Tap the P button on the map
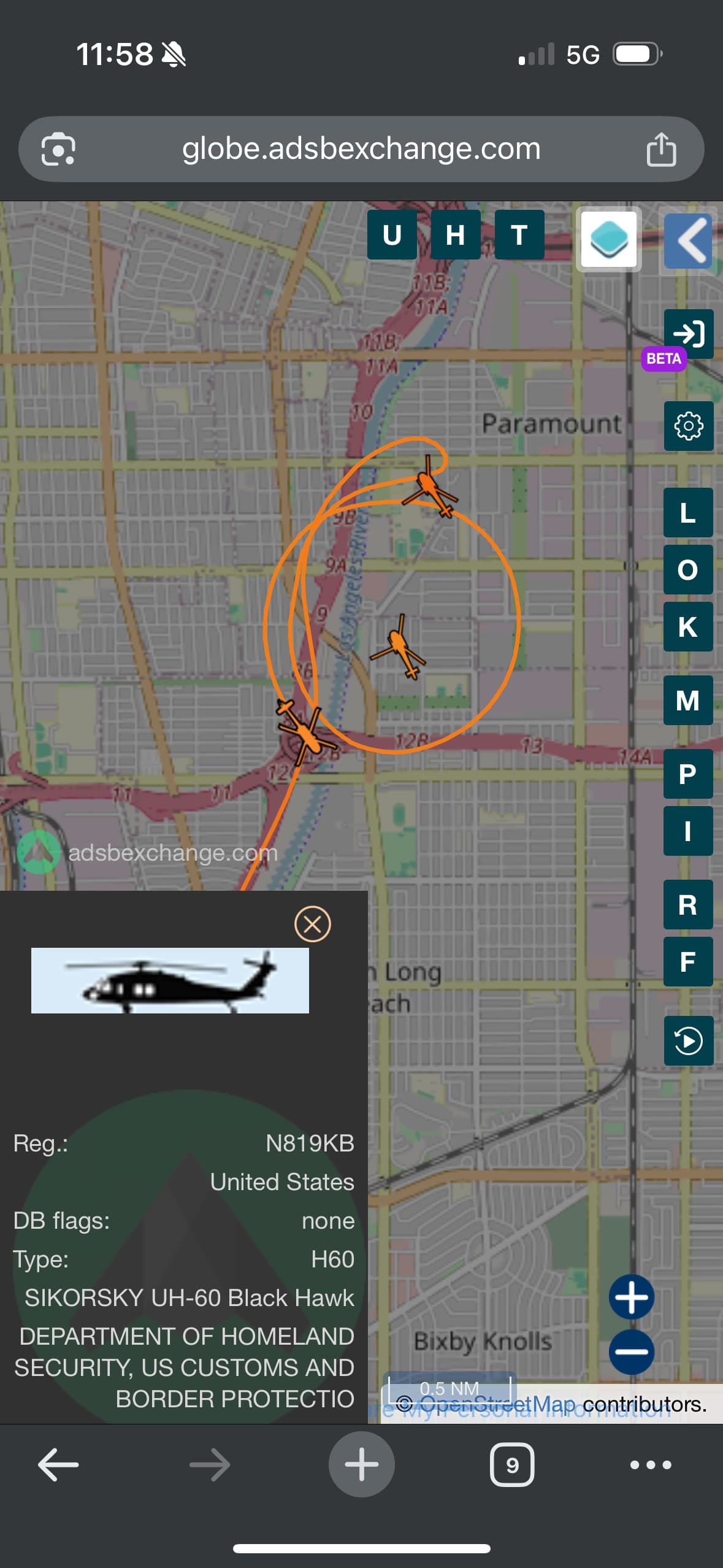 pyautogui.click(x=688, y=774)
